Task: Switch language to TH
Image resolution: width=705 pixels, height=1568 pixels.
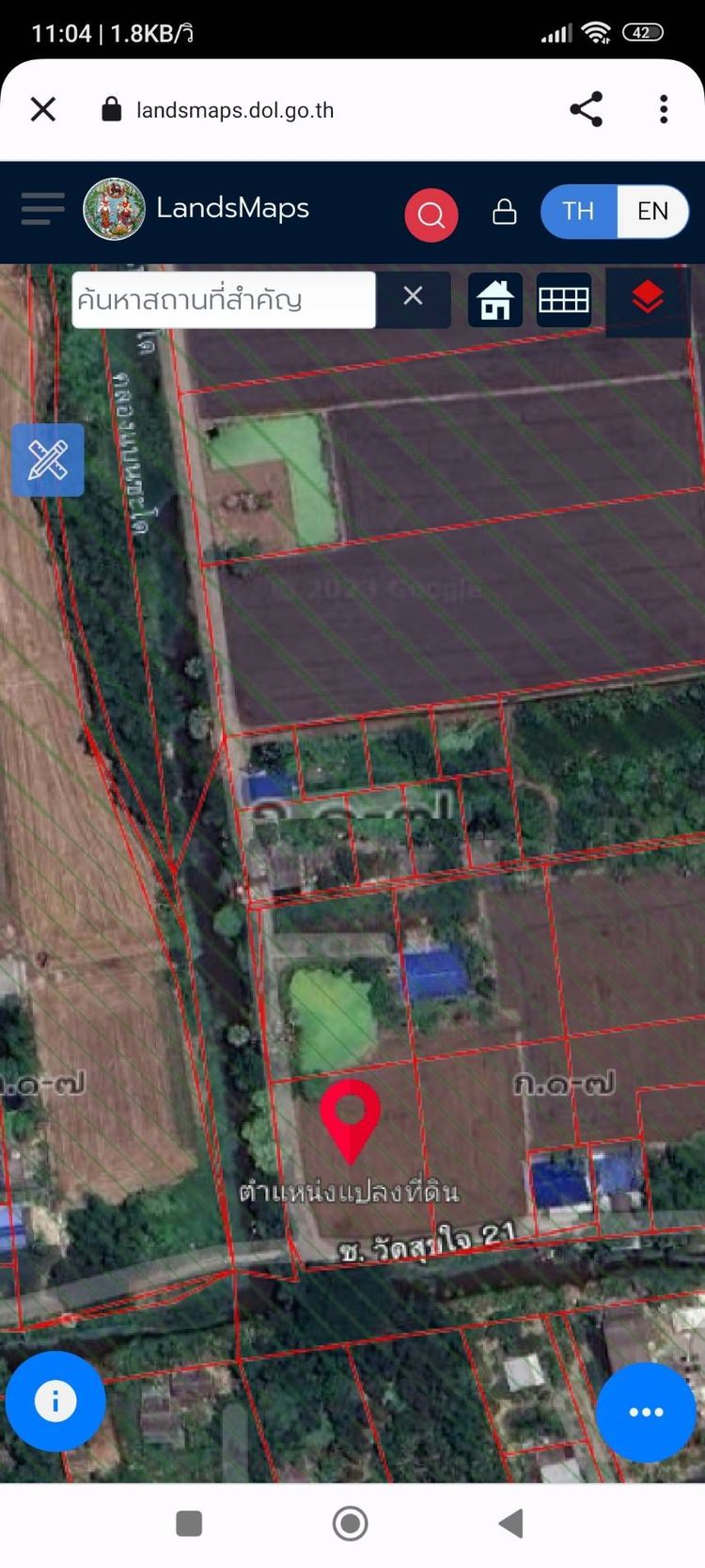Action: pos(578,212)
